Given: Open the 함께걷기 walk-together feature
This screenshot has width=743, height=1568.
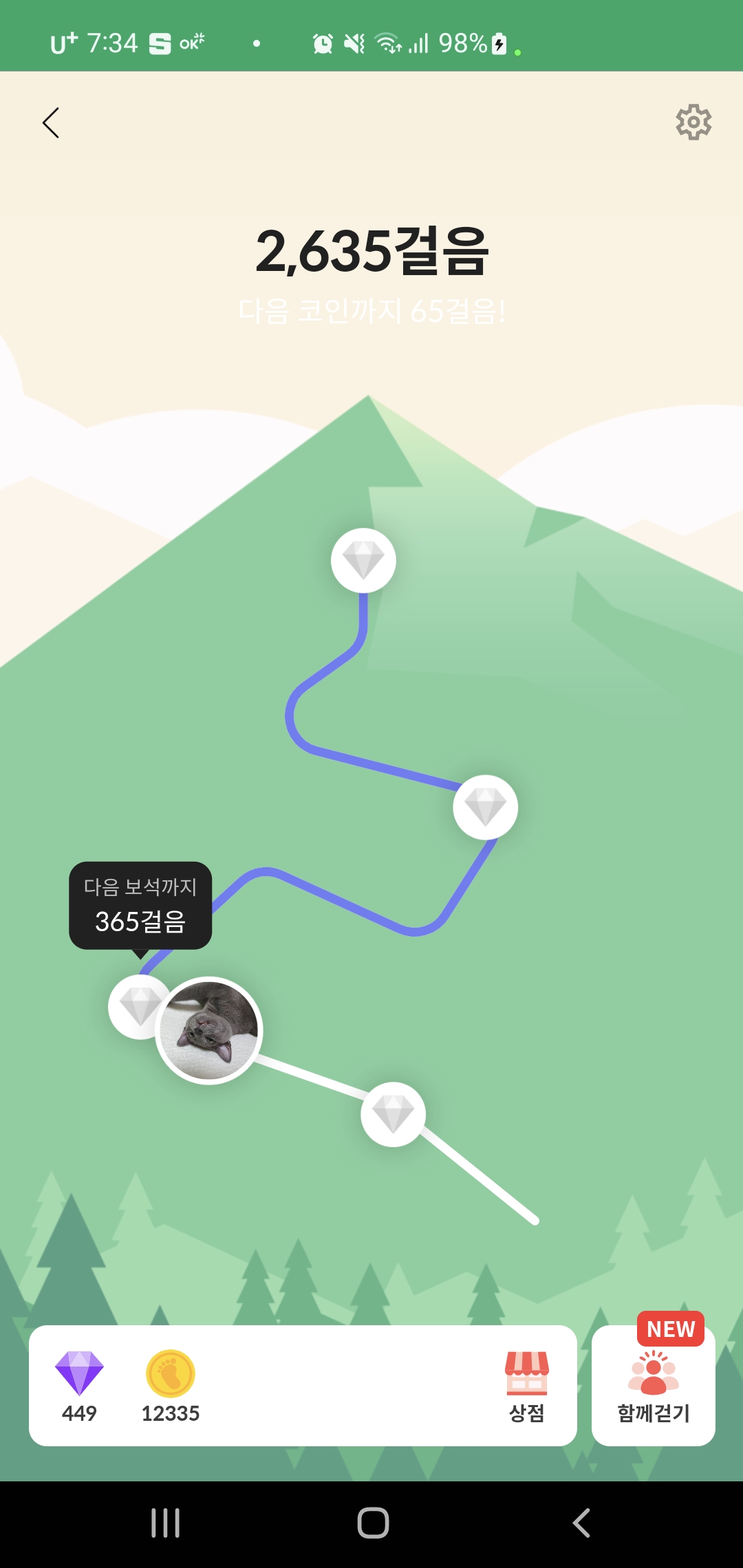Looking at the screenshot, I should pos(654,1385).
